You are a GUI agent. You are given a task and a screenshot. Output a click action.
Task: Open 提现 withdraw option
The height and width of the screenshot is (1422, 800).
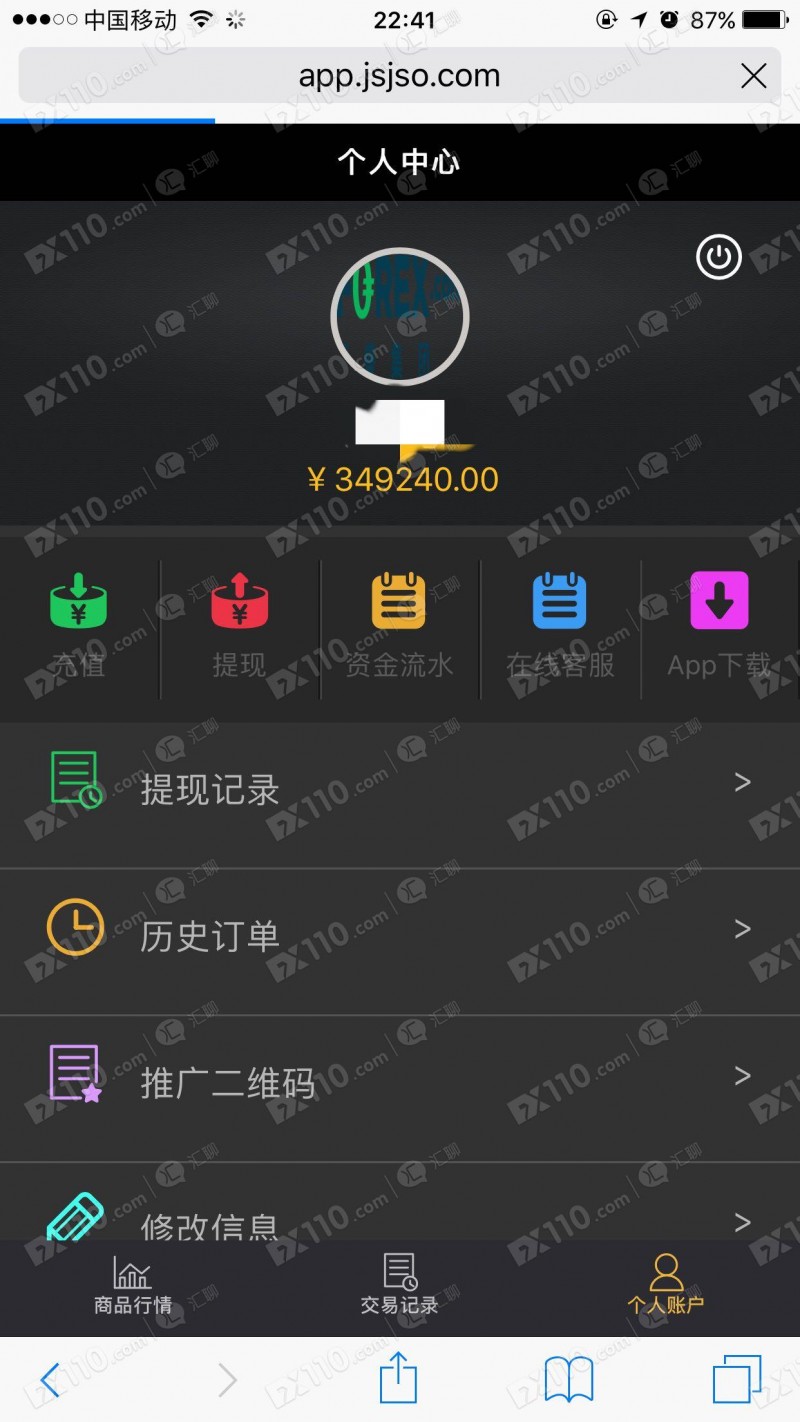pyautogui.click(x=239, y=622)
